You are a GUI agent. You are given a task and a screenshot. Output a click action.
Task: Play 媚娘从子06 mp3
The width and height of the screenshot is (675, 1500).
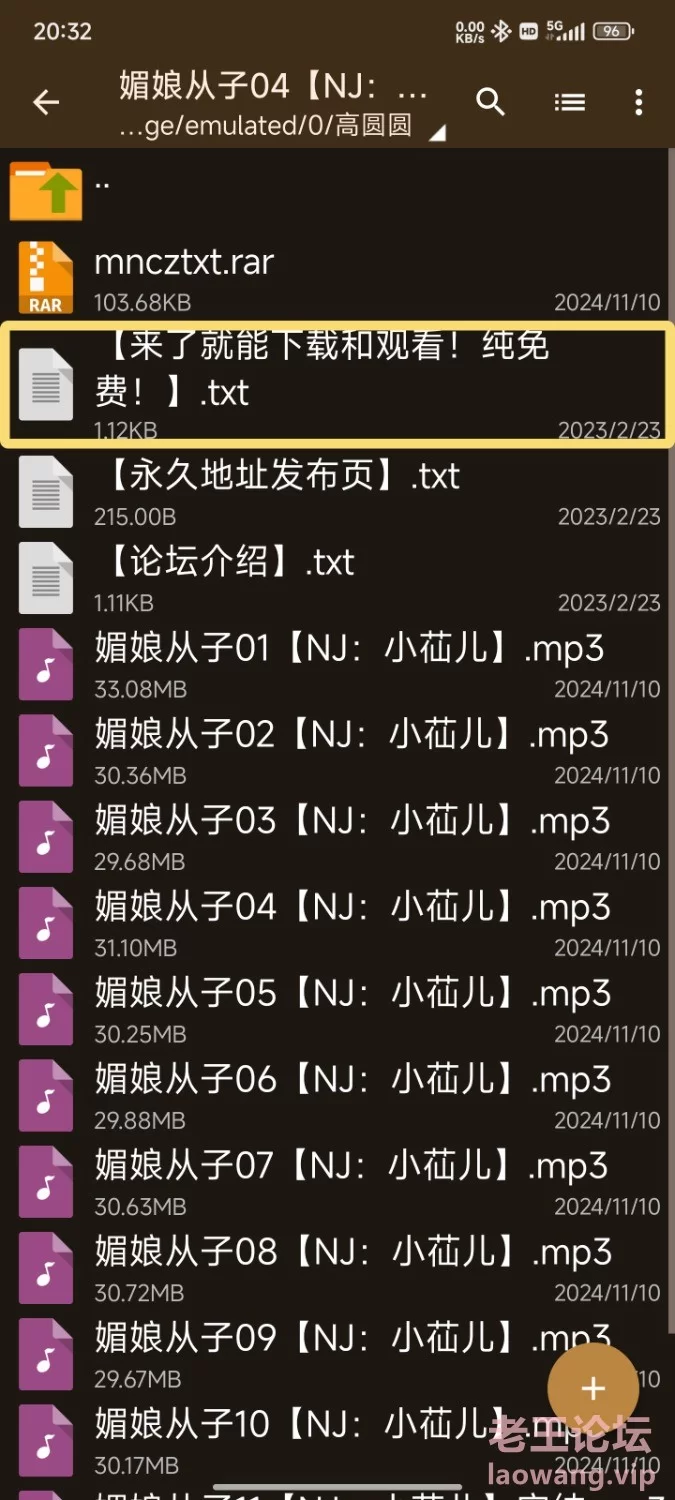pos(337,1095)
